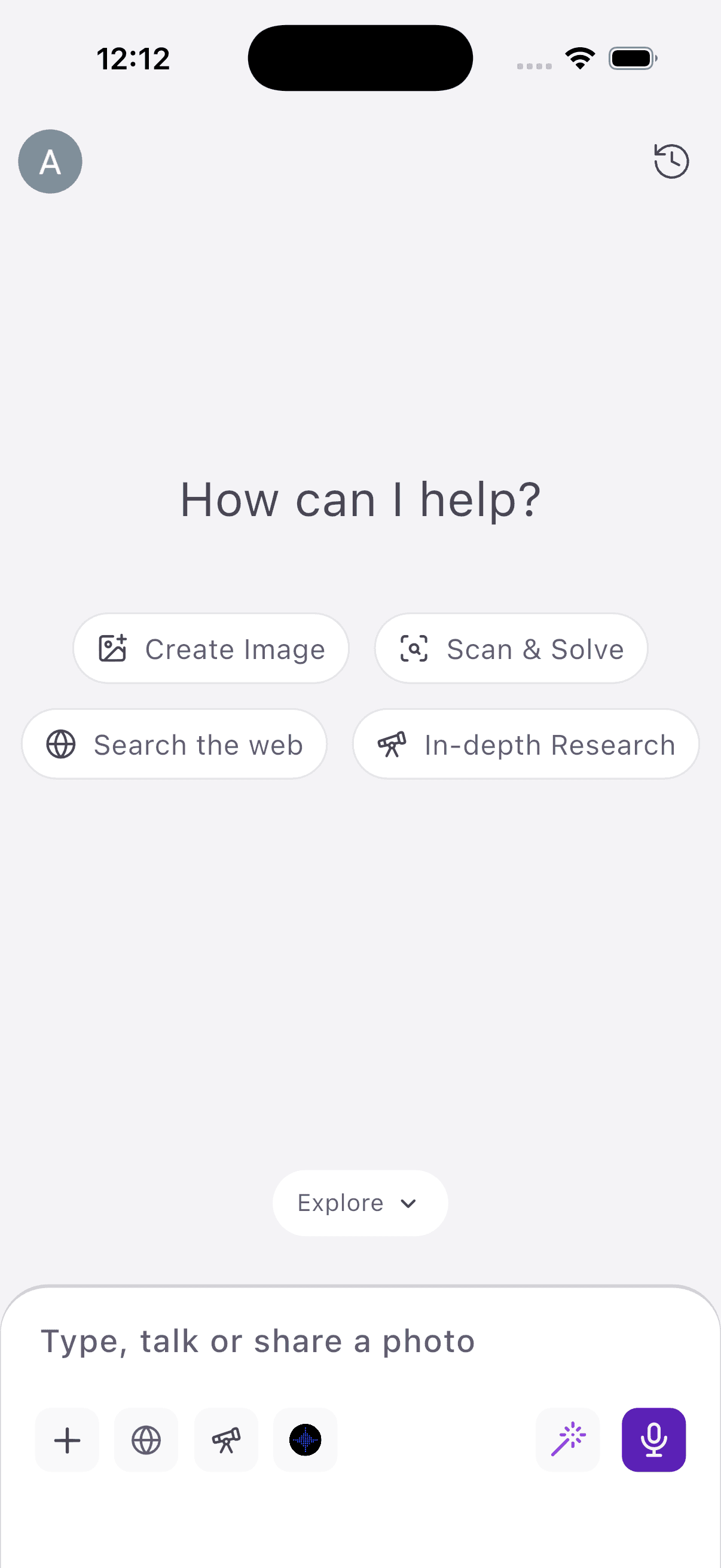This screenshot has width=721, height=1568.
Task: Toggle the web search globe icon
Action: pyautogui.click(x=146, y=1440)
